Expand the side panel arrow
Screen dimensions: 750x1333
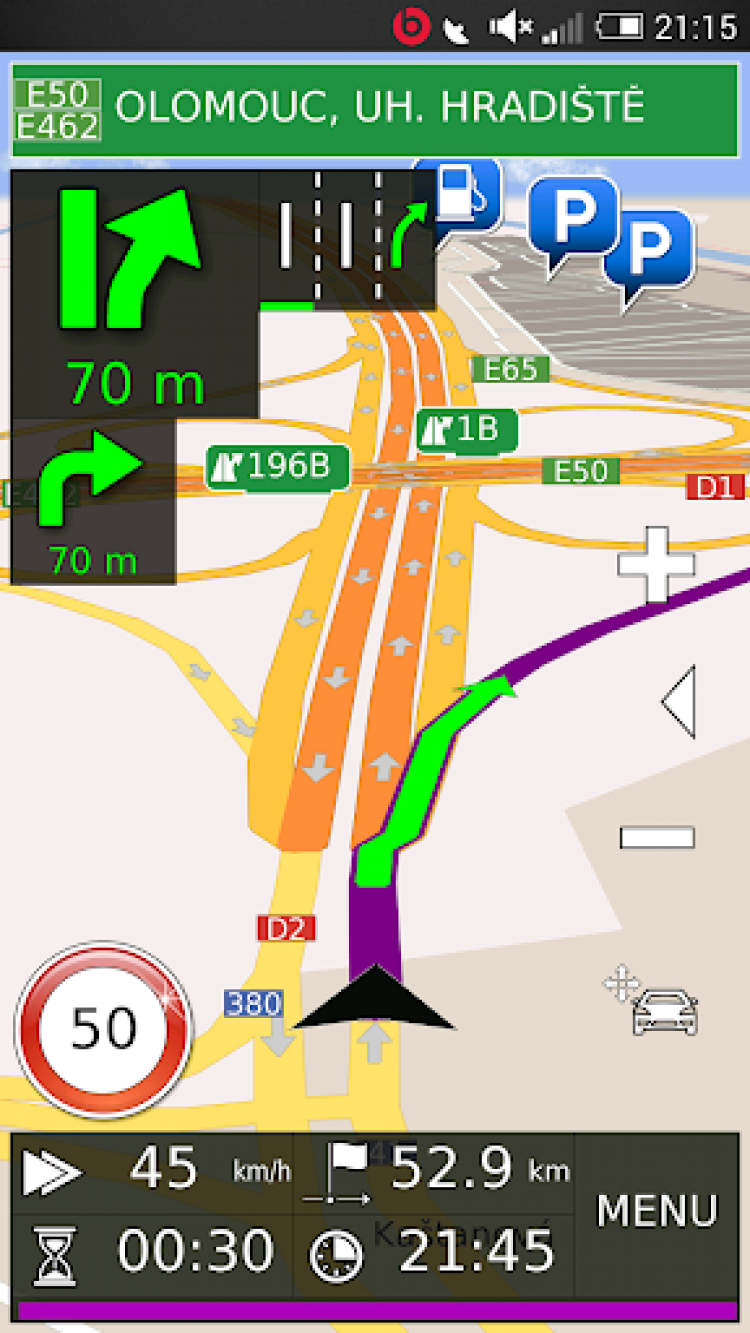679,702
